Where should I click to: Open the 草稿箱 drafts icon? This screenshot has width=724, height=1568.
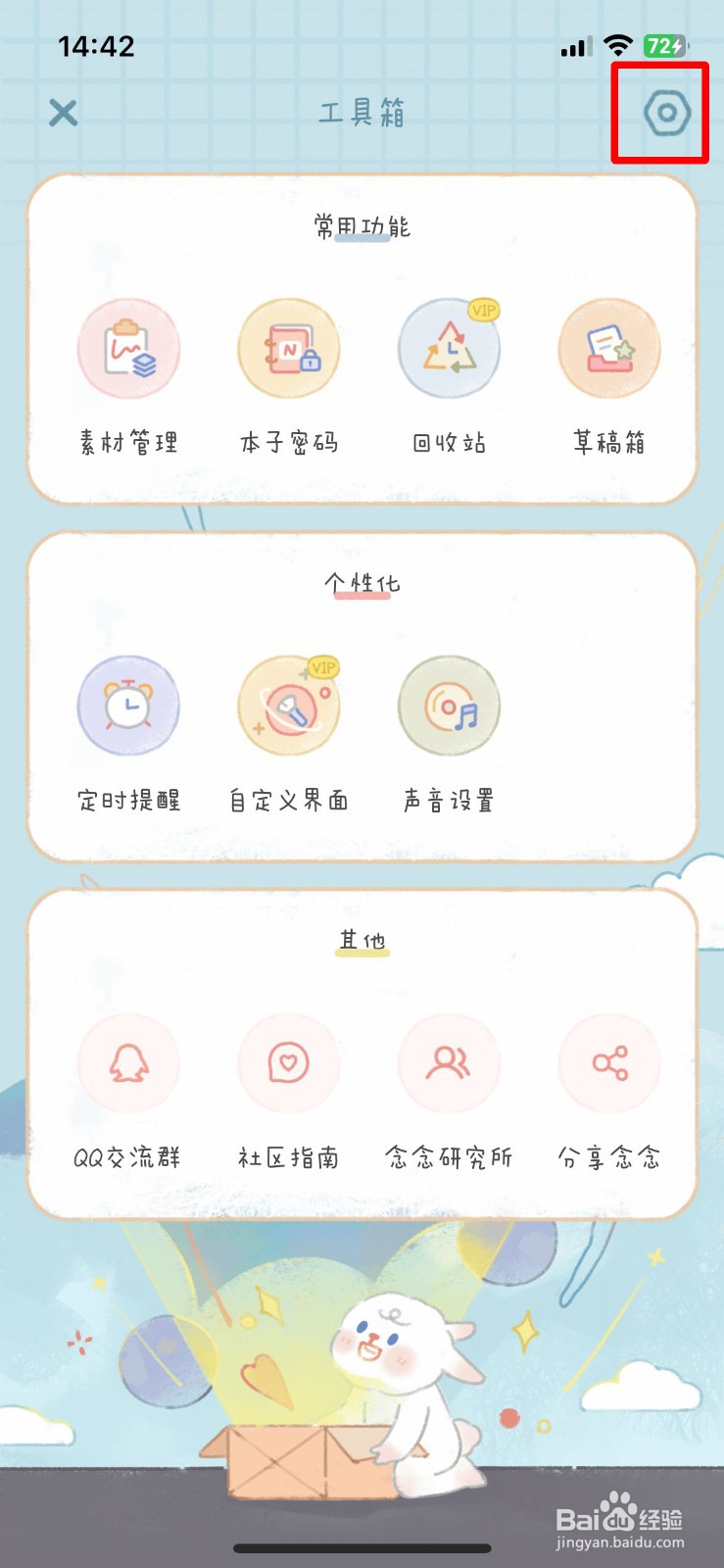tap(608, 348)
